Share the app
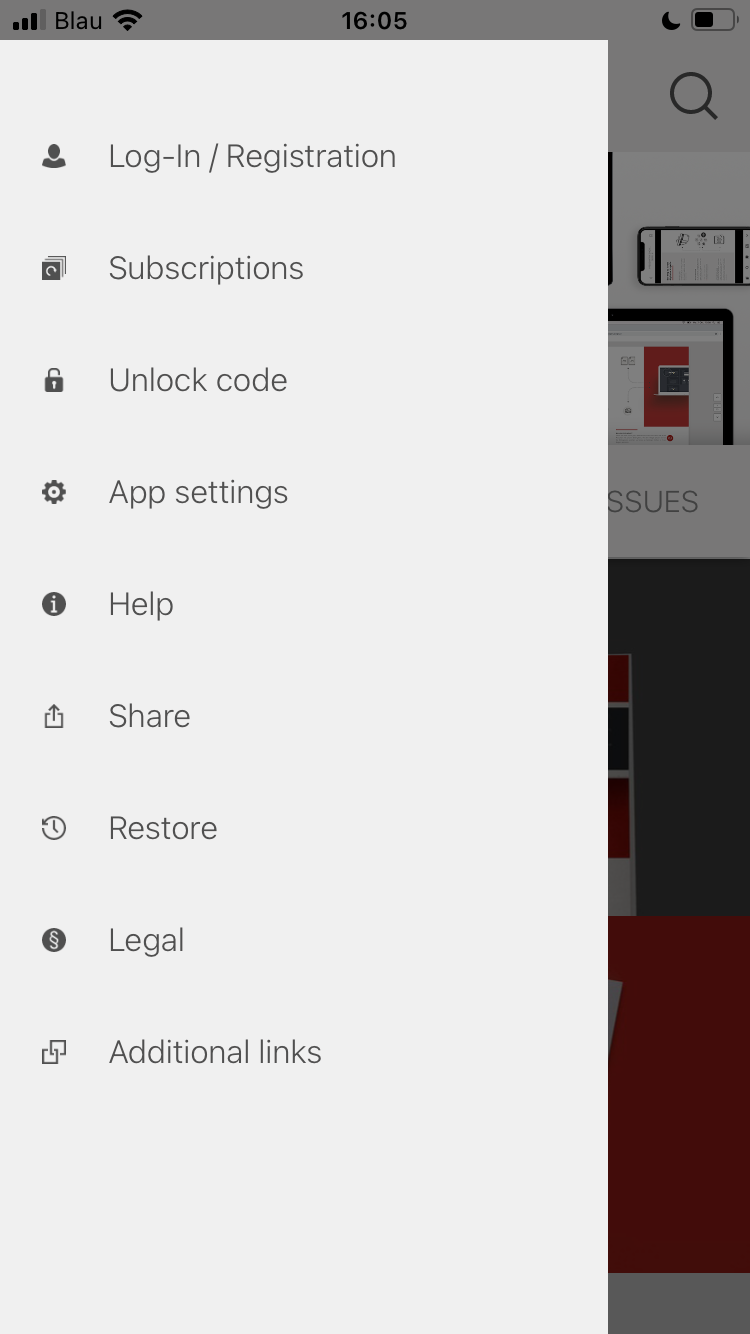 (149, 717)
